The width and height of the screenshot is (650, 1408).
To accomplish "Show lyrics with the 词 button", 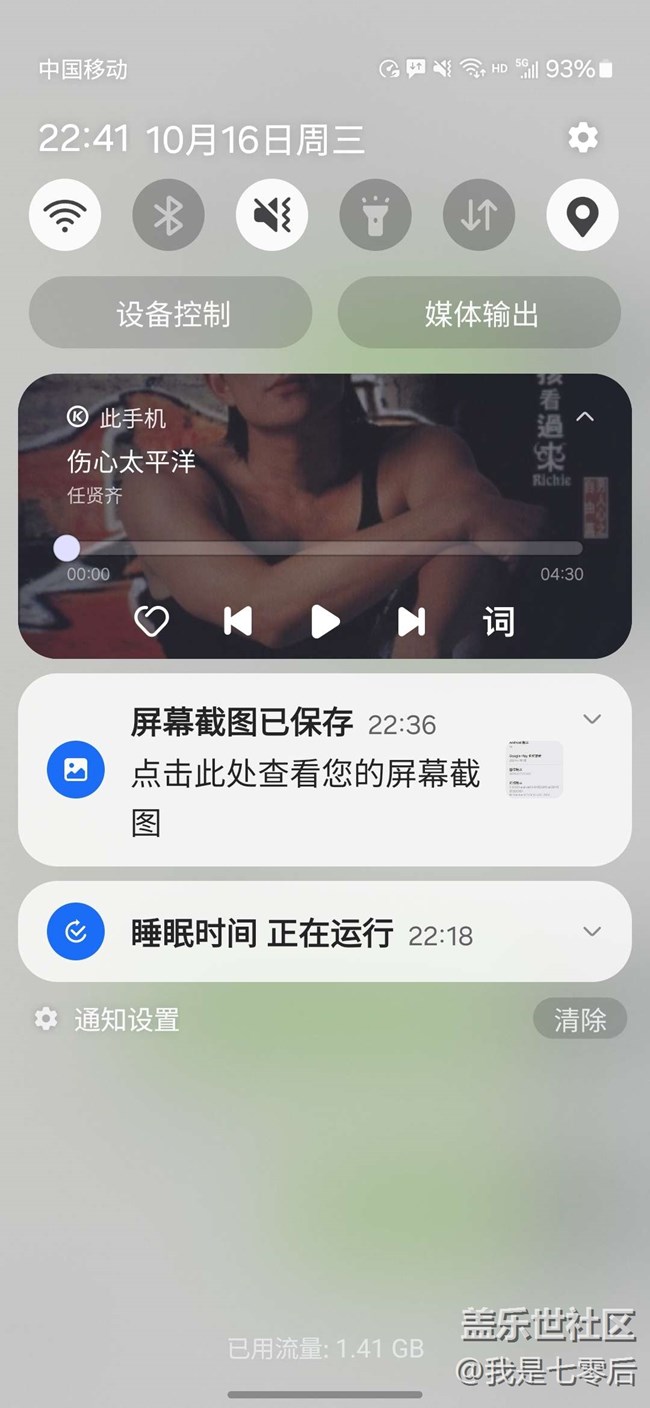I will 498,621.
